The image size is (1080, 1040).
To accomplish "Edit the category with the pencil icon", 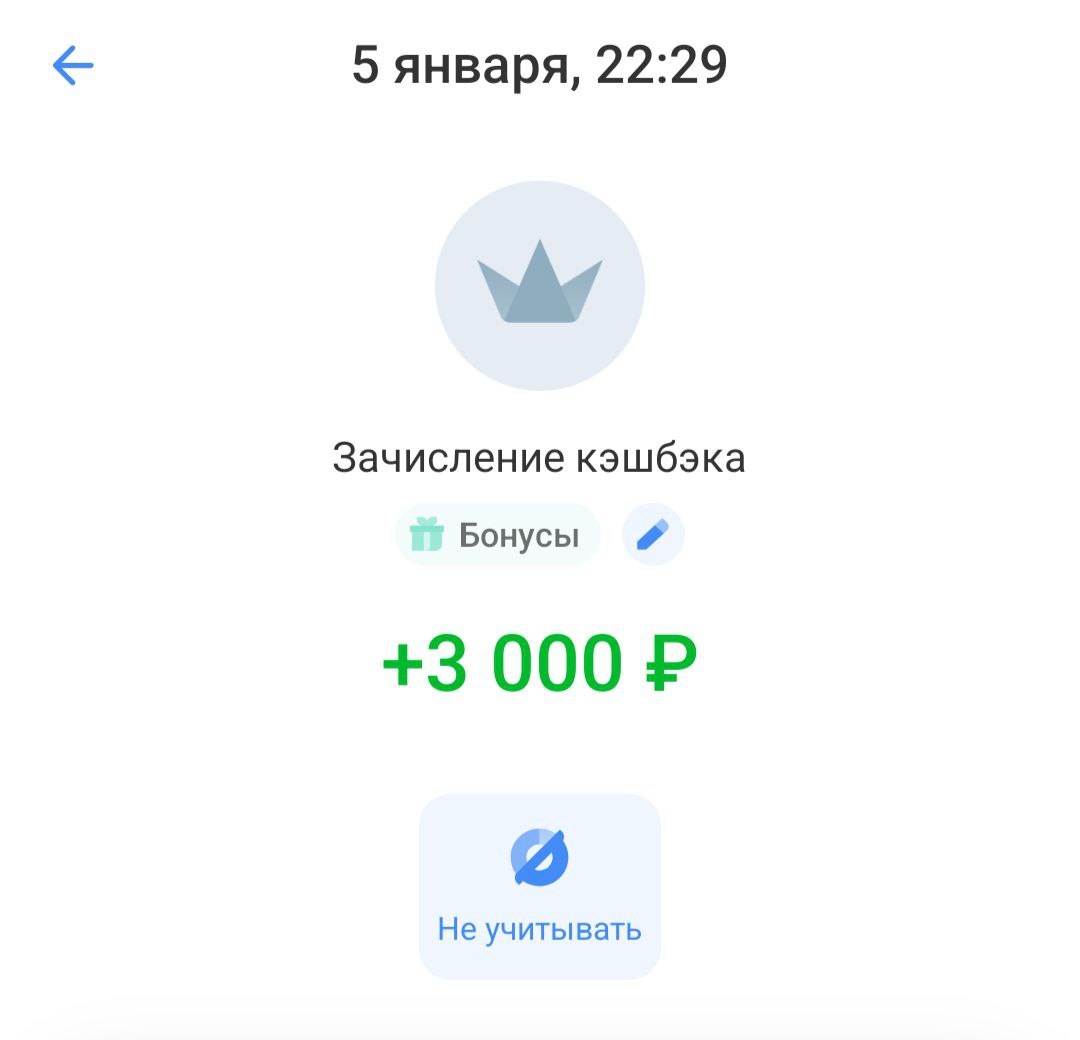I will (x=653, y=535).
